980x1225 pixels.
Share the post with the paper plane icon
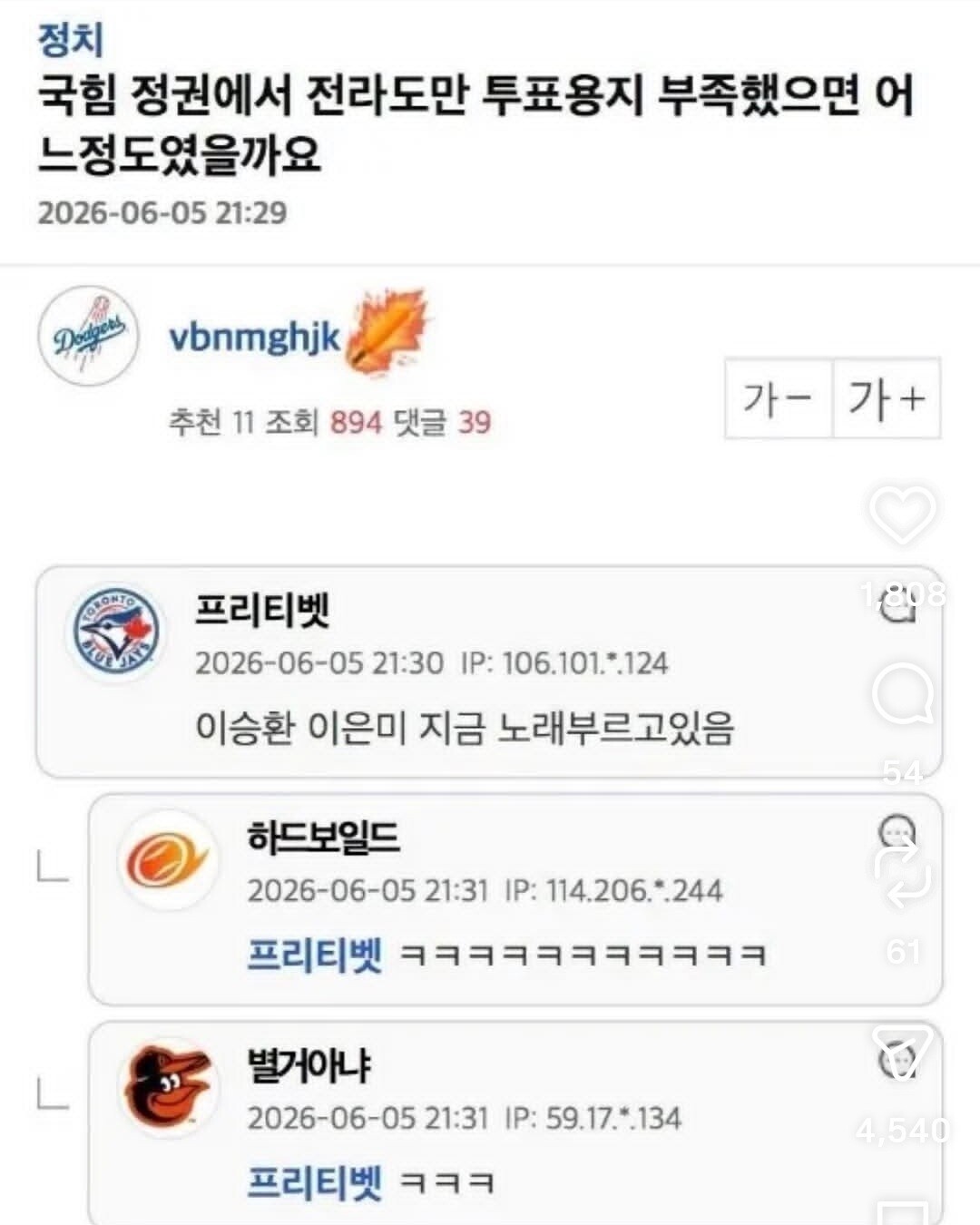coord(903,1053)
